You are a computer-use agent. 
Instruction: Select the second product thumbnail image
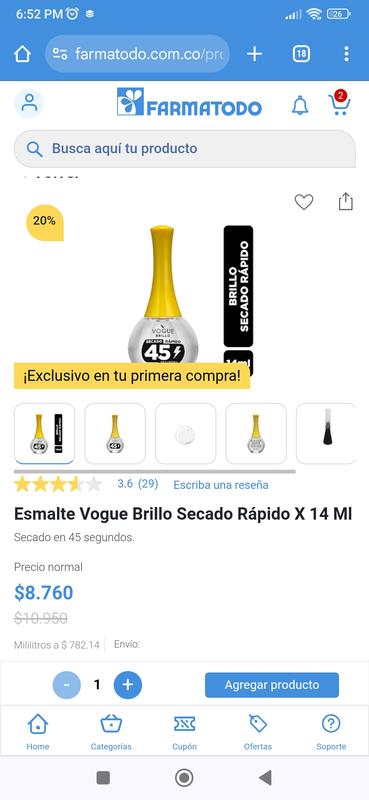point(115,434)
